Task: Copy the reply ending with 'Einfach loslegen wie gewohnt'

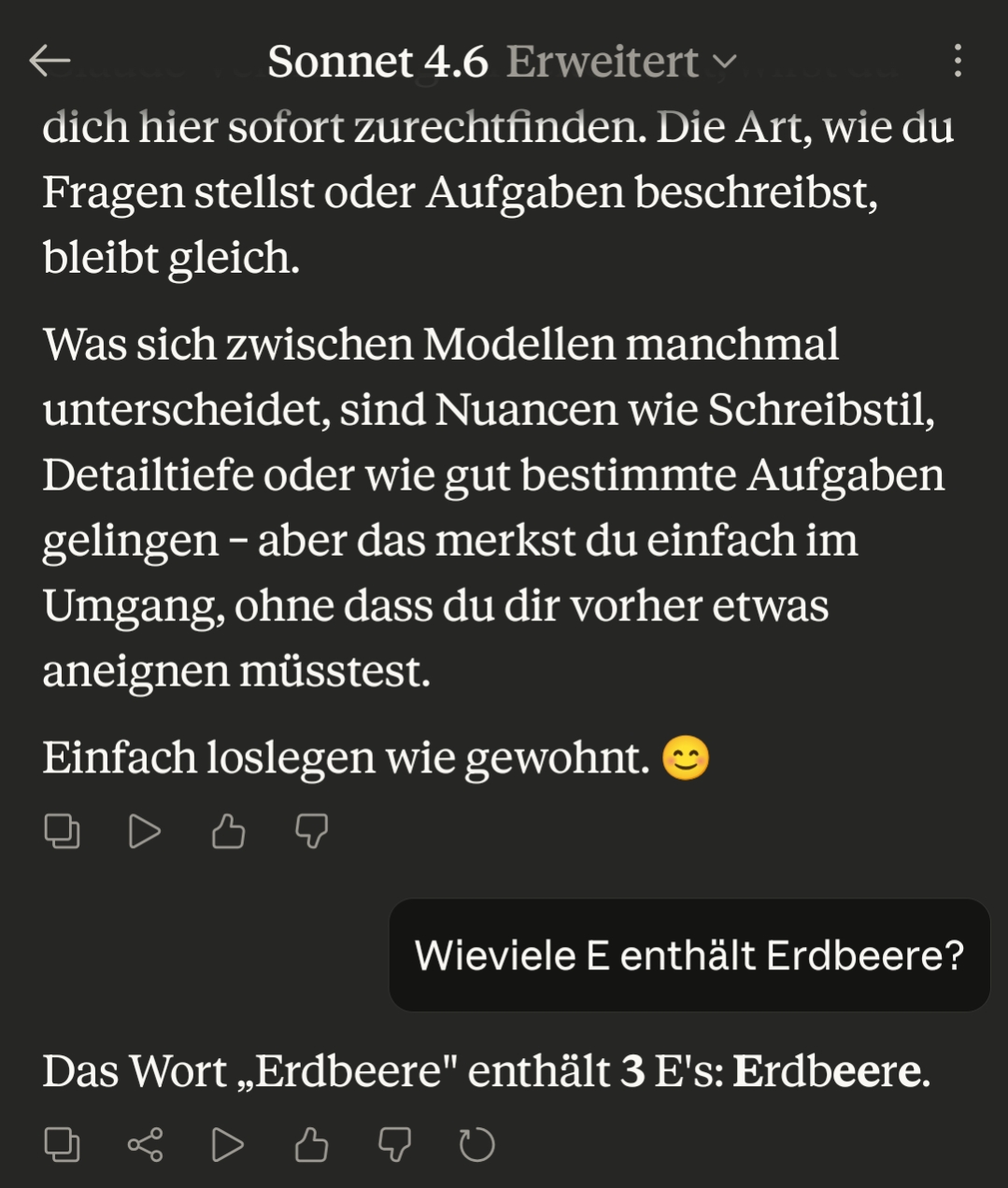Action: [x=63, y=830]
